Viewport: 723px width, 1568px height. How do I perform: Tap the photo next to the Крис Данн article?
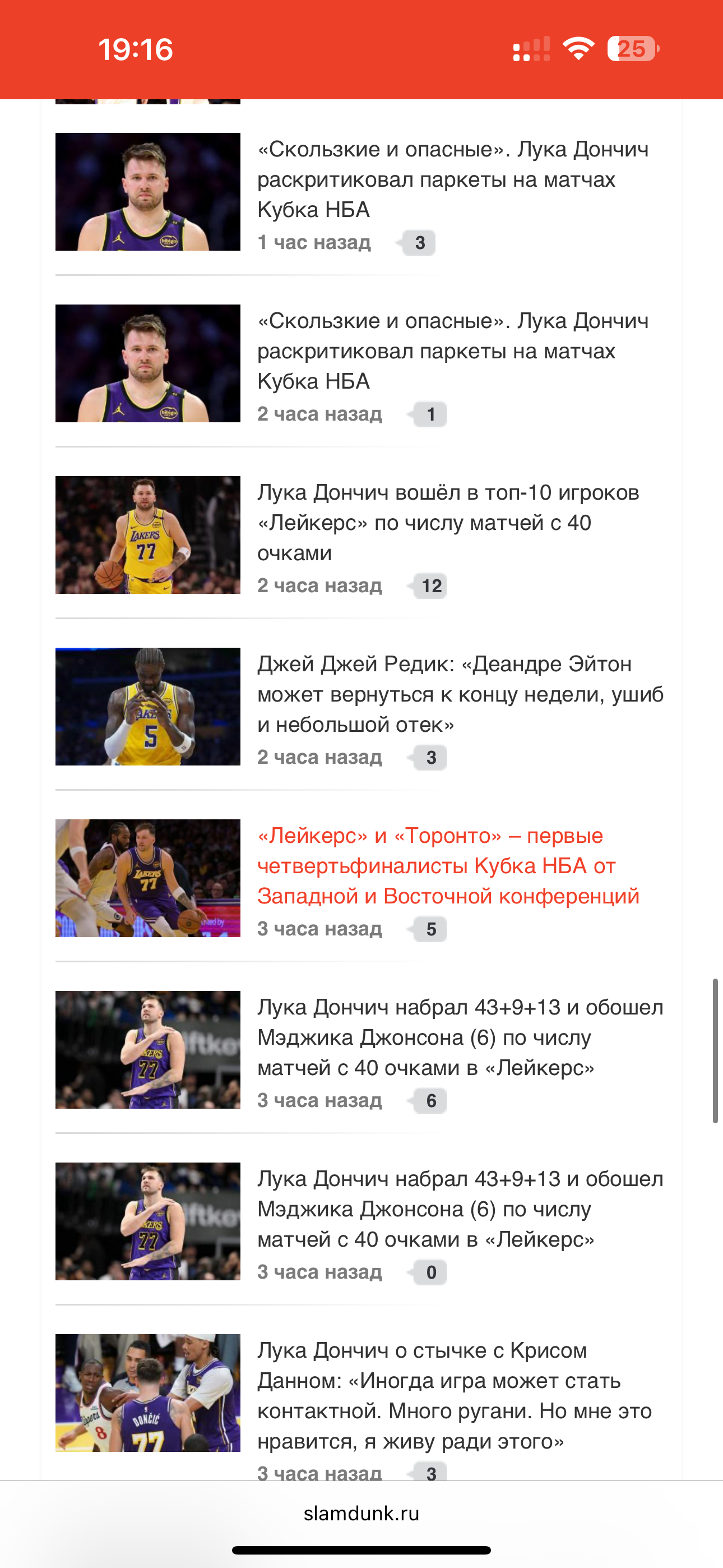pyautogui.click(x=148, y=1392)
